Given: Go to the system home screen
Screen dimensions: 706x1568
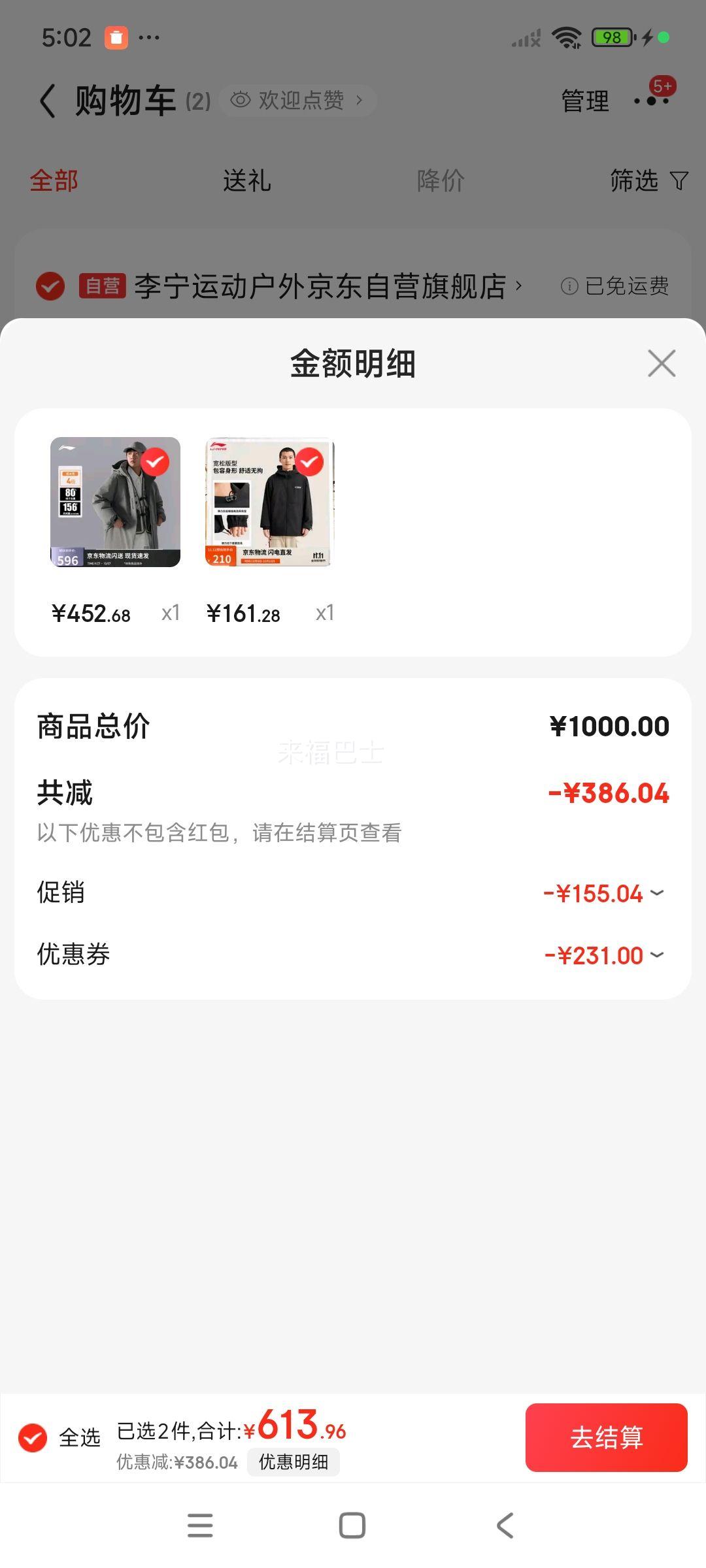Looking at the screenshot, I should tap(352, 1526).
